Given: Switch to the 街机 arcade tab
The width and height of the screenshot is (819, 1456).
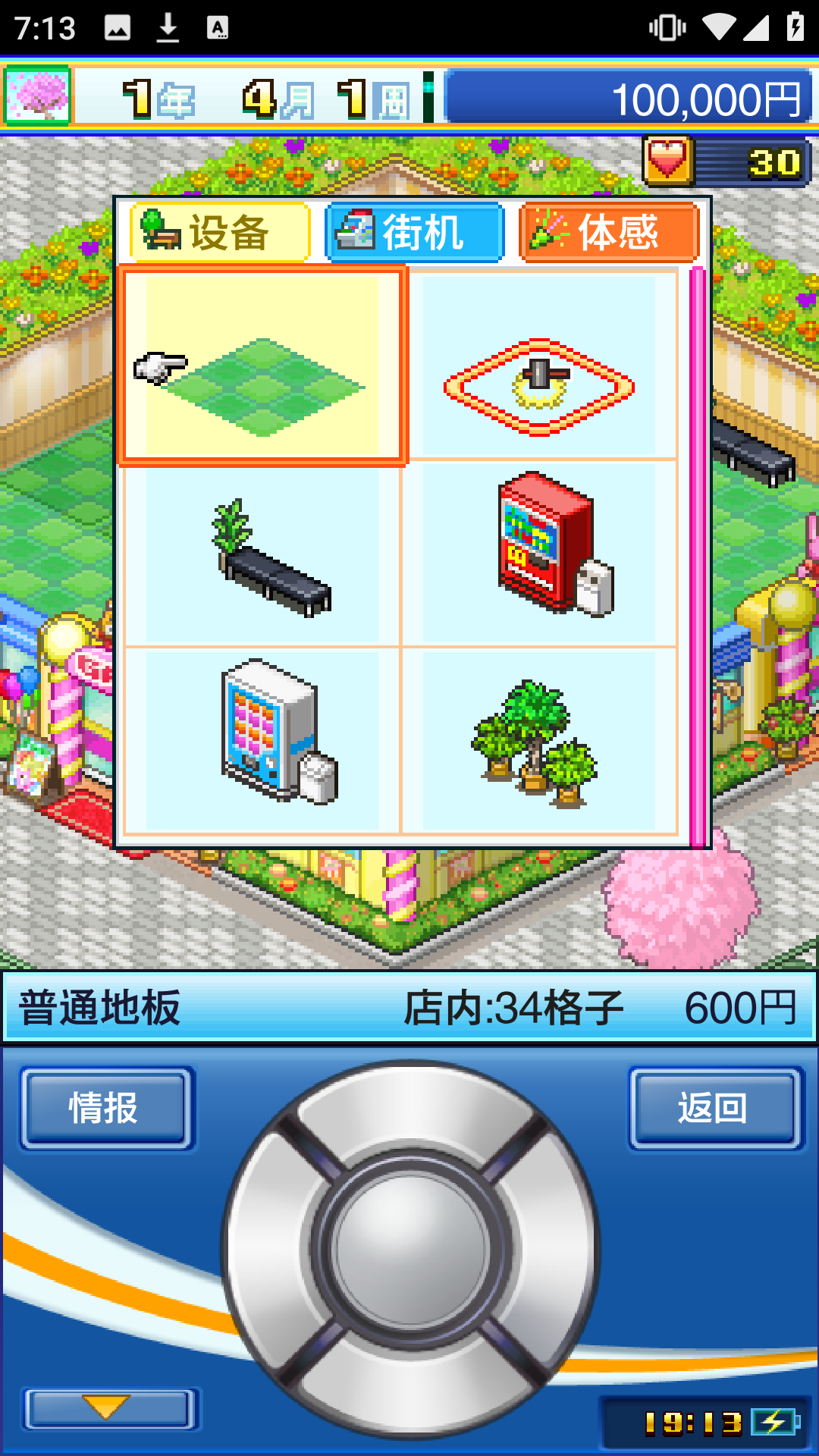Looking at the screenshot, I should [x=414, y=233].
